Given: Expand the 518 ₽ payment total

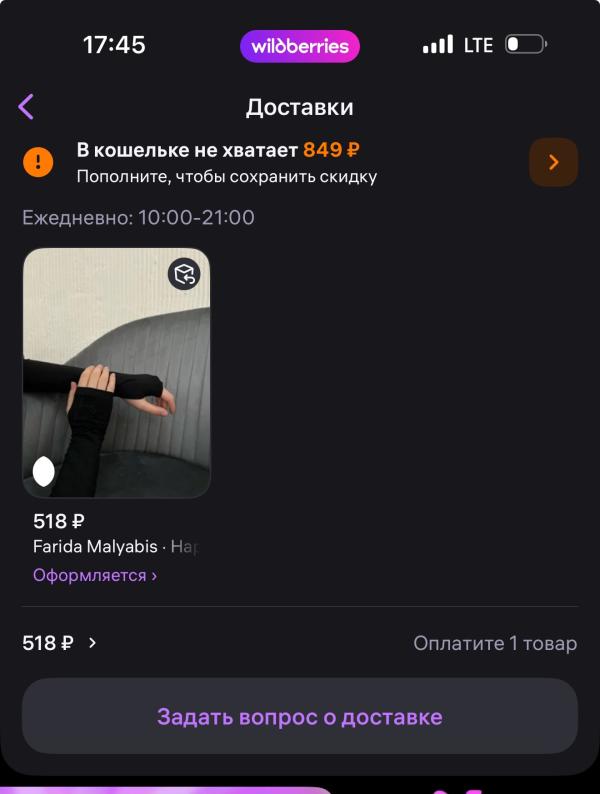Looking at the screenshot, I should [60, 643].
